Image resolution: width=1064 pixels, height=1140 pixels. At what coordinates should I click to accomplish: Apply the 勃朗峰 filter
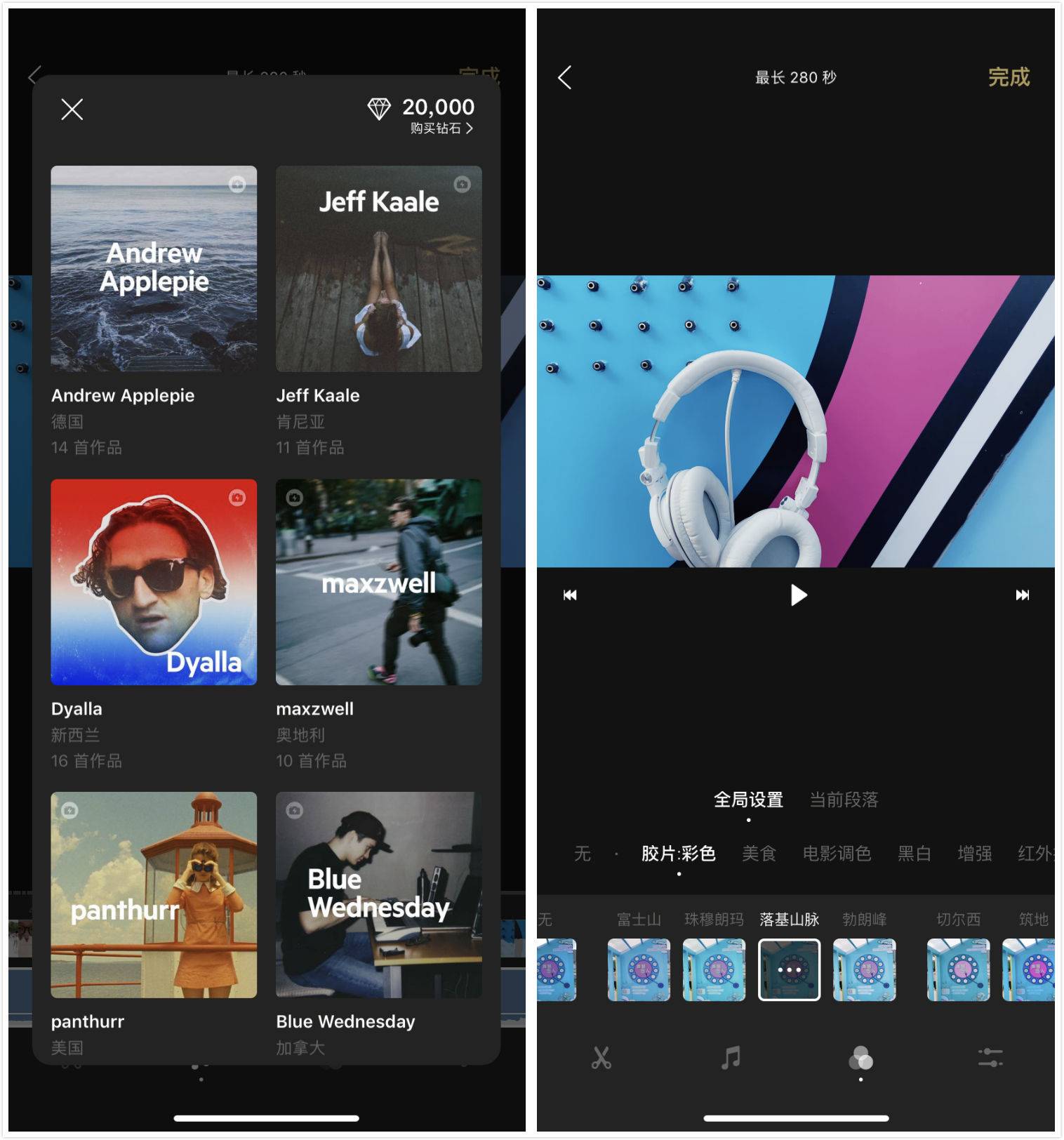(x=864, y=969)
